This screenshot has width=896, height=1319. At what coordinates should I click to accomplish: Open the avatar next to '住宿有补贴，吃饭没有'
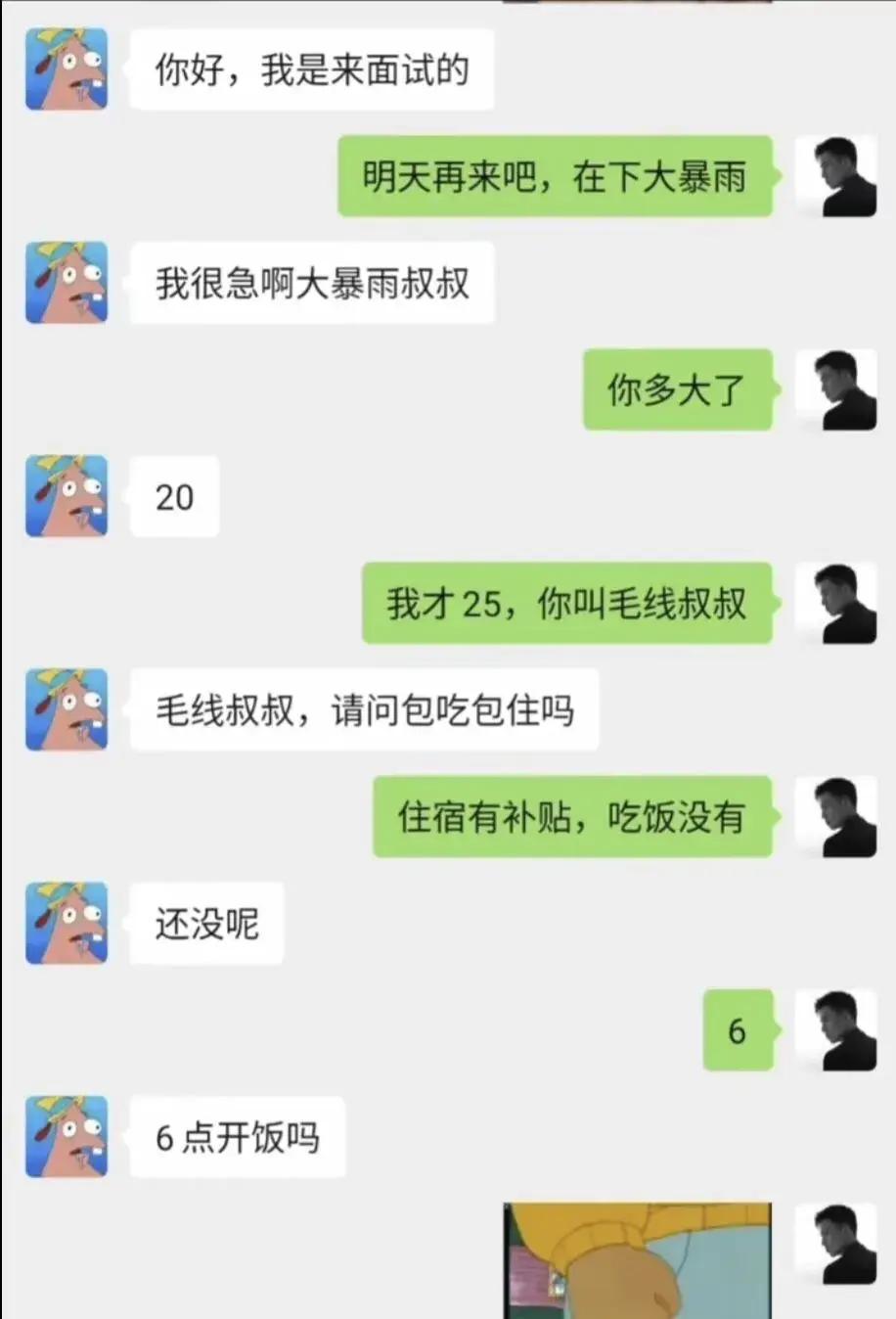(x=834, y=816)
